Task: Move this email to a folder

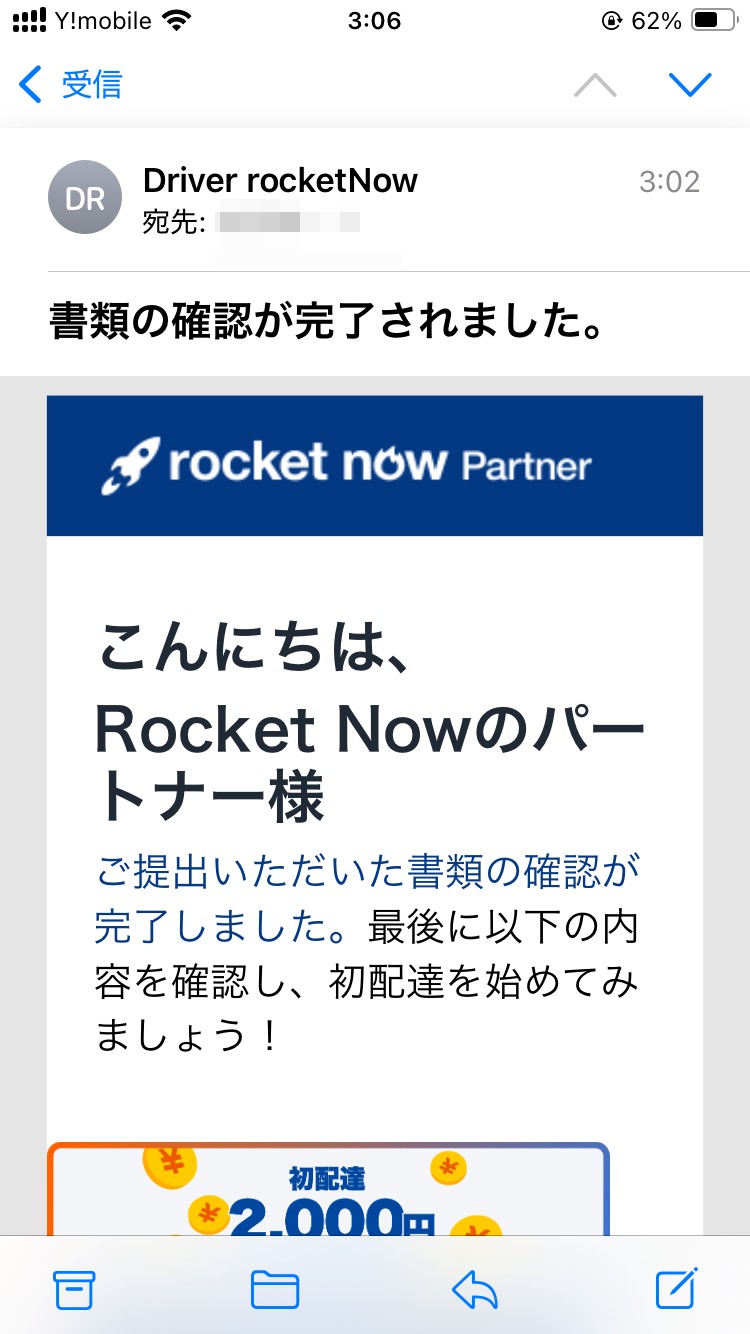Action: pos(275,1290)
